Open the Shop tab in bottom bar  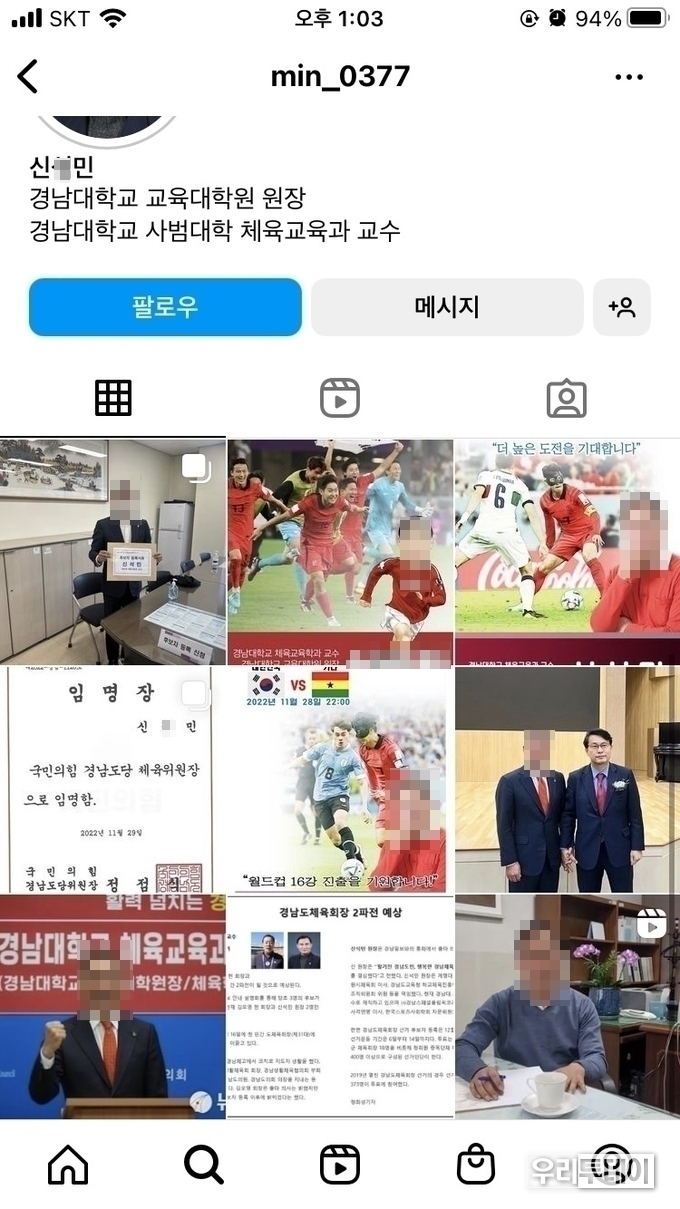tap(476, 1165)
